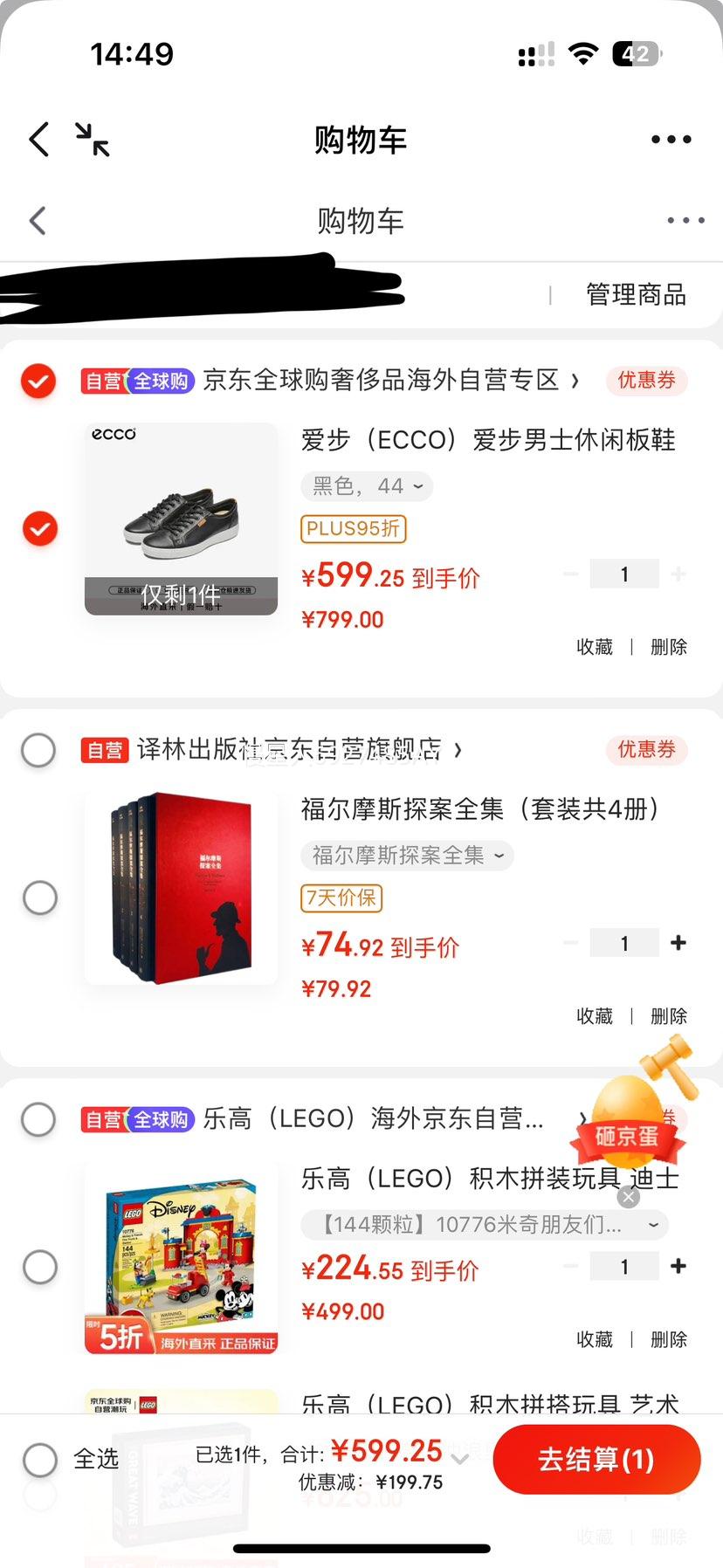Viewport: 723px width, 1568px height.
Task: Go back with the top-left arrow
Action: [x=38, y=140]
